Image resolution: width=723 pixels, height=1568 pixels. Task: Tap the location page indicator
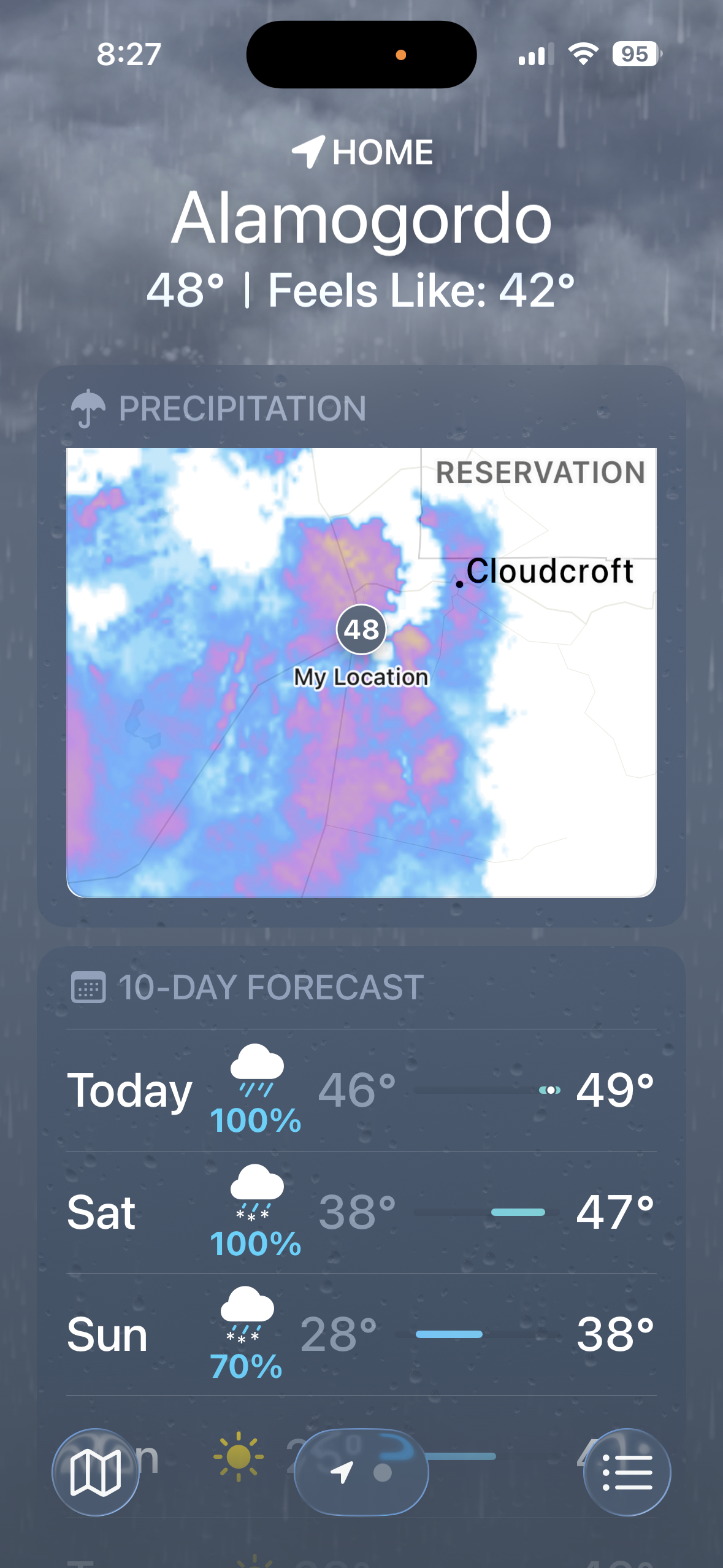point(361,1472)
